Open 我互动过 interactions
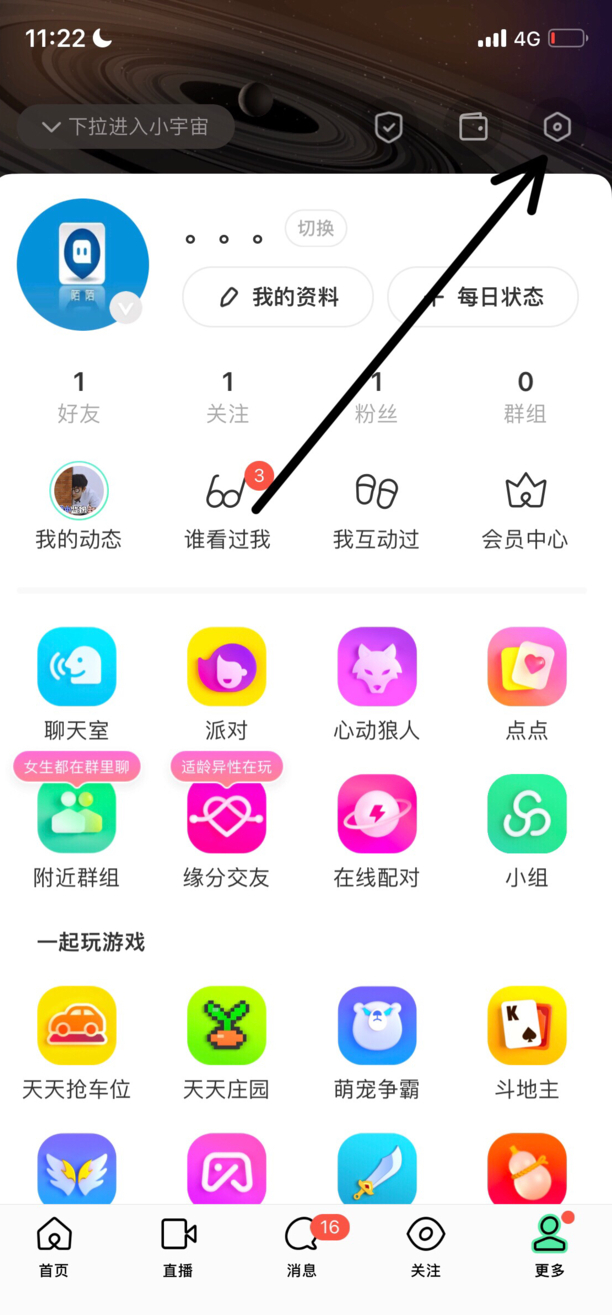 click(x=376, y=511)
